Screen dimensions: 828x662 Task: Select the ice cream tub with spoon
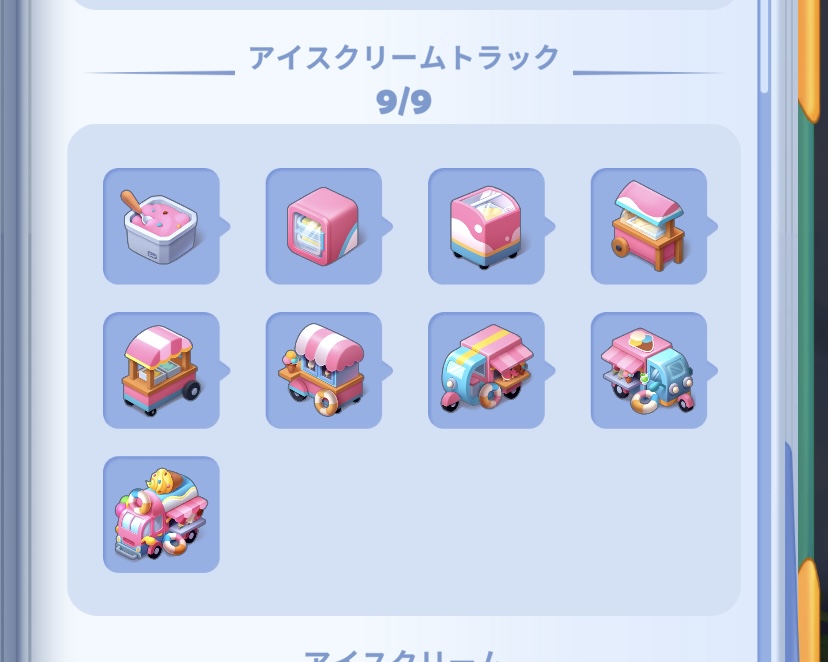pyautogui.click(x=161, y=226)
